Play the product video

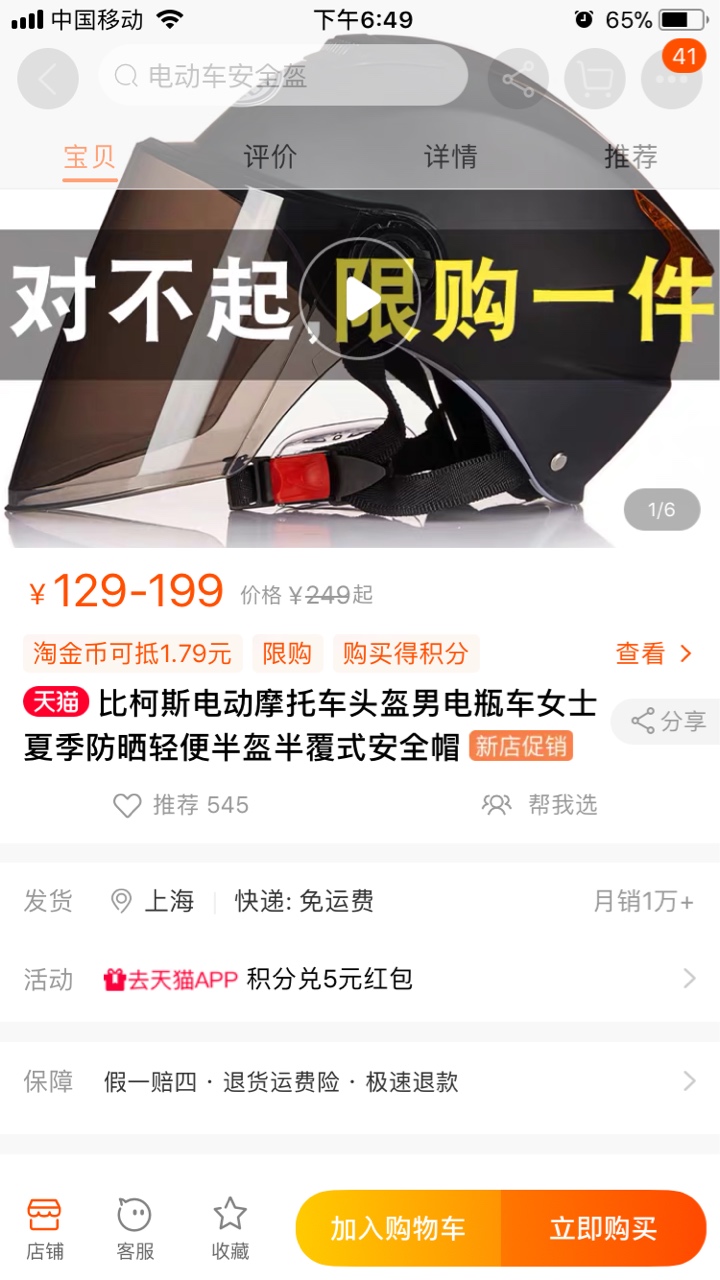point(360,298)
